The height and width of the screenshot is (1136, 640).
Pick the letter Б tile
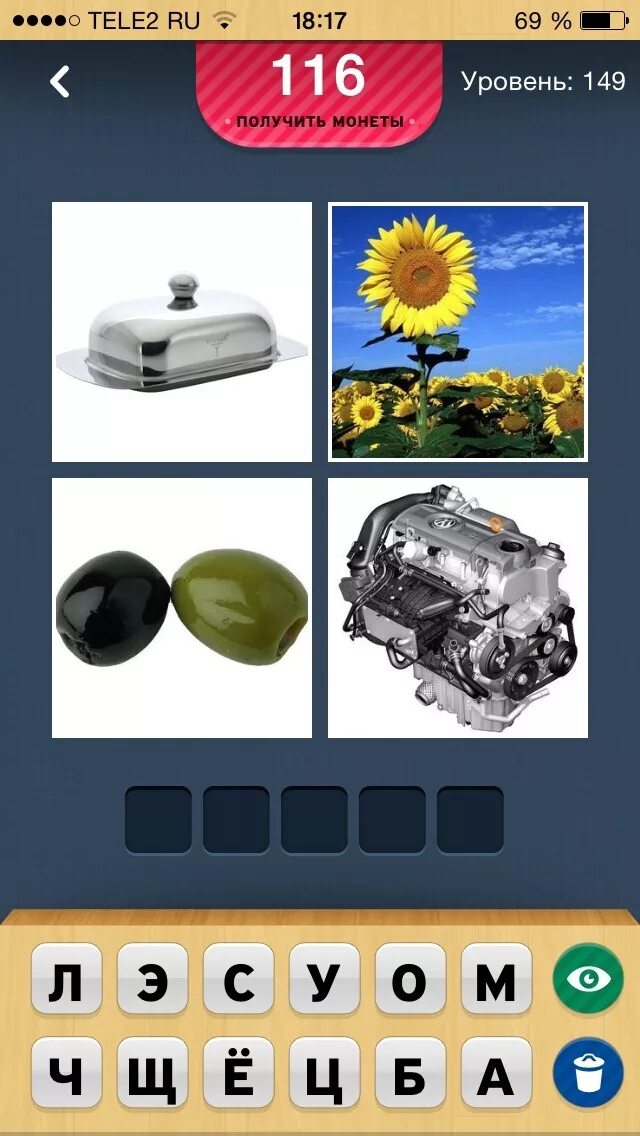click(410, 1076)
